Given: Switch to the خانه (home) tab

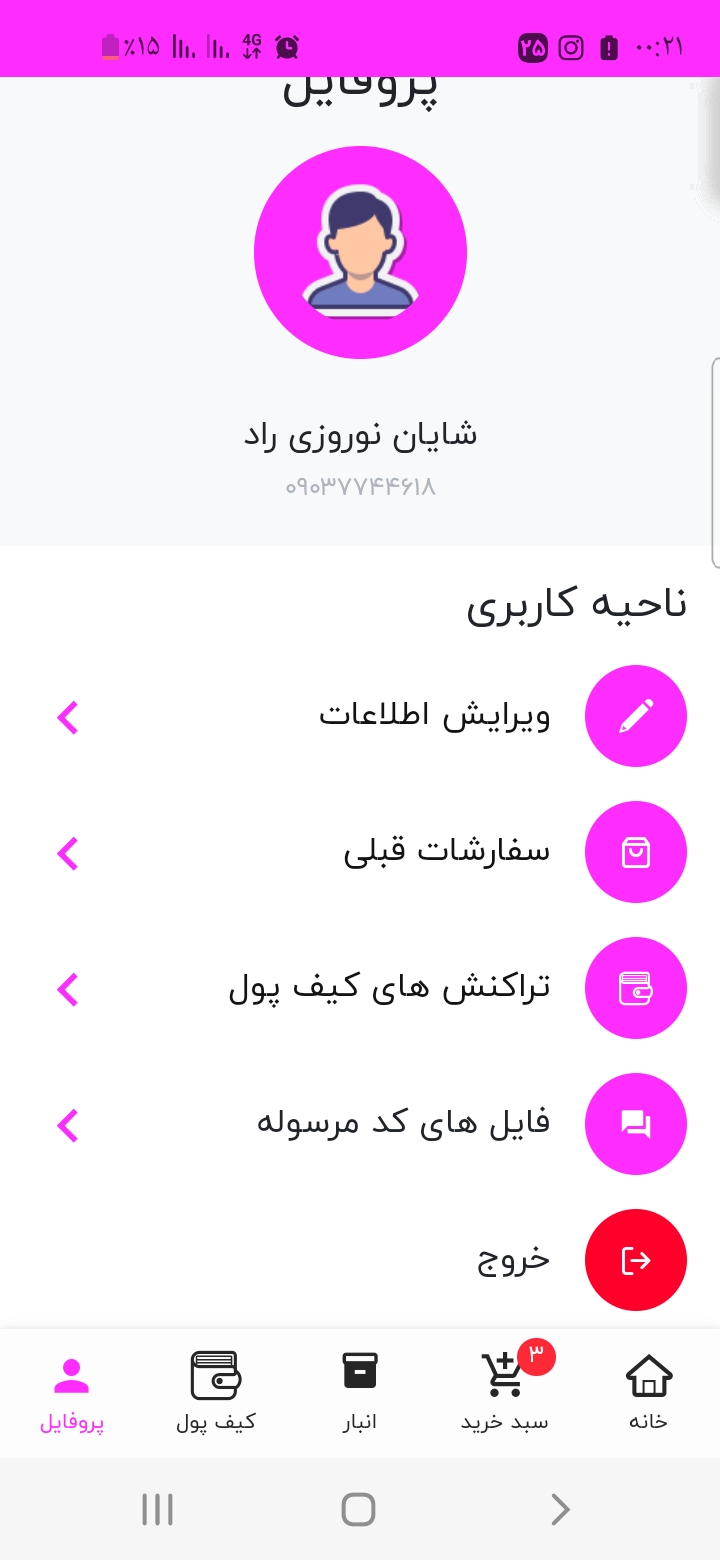Looking at the screenshot, I should click(648, 1393).
